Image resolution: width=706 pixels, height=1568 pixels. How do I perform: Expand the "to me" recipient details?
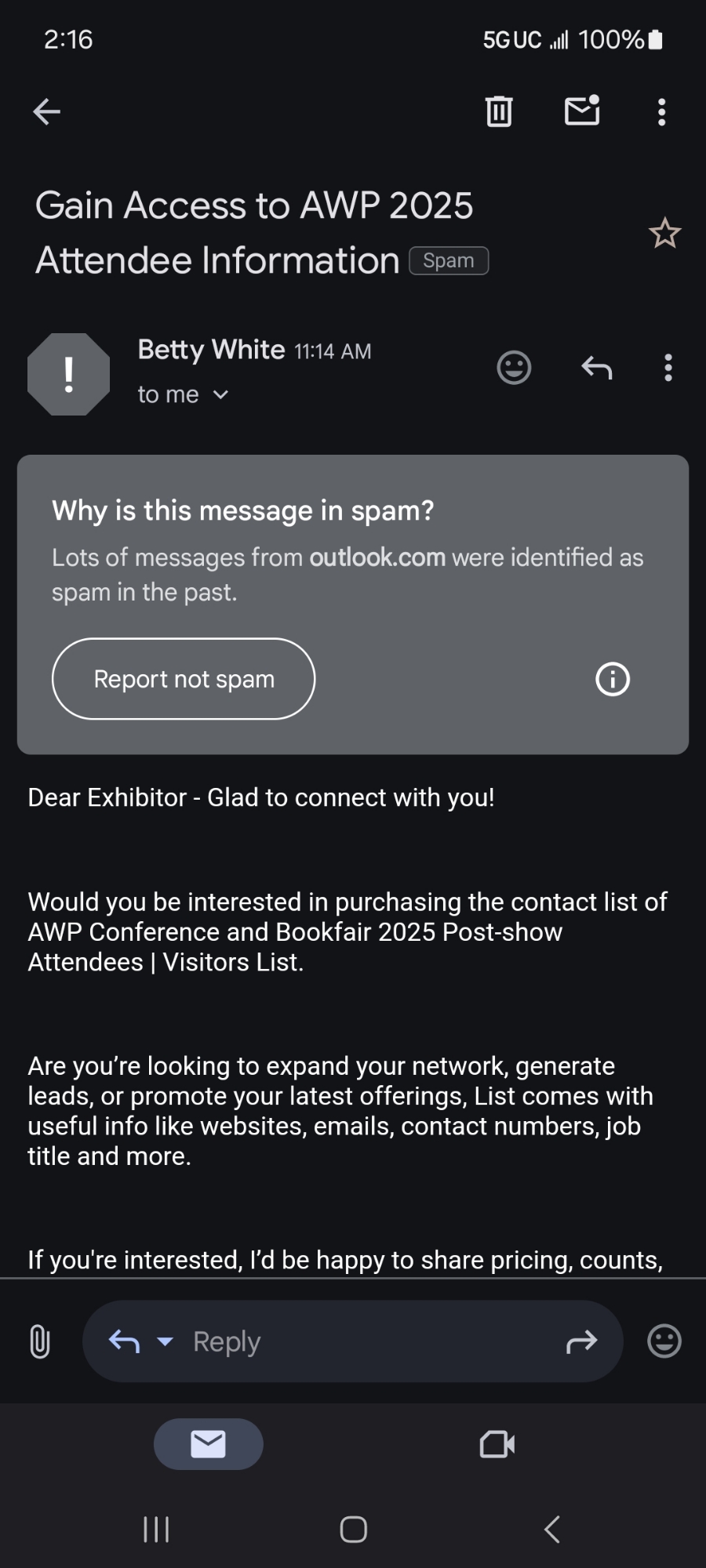(220, 395)
